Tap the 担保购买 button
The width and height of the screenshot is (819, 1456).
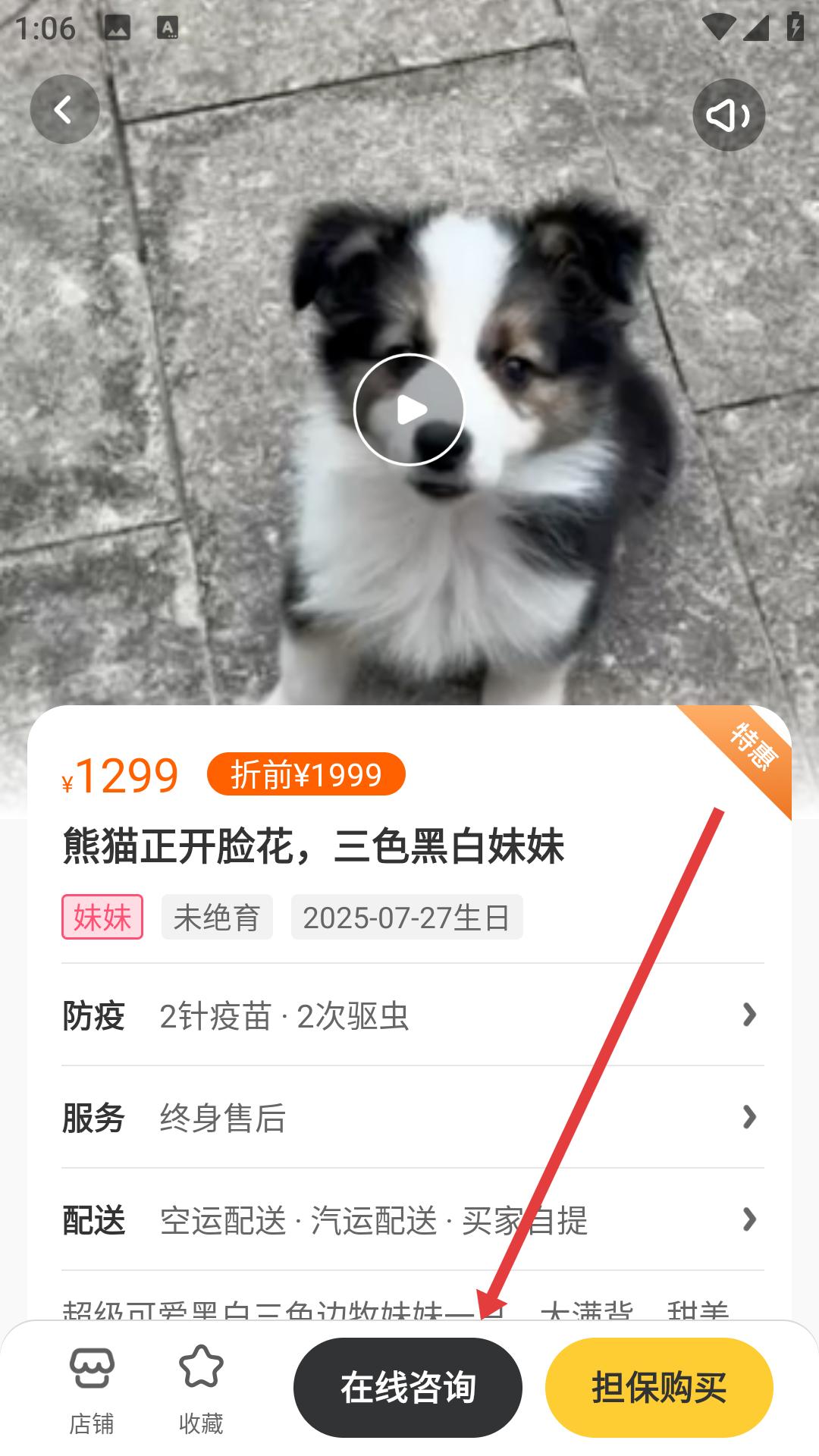click(659, 1387)
